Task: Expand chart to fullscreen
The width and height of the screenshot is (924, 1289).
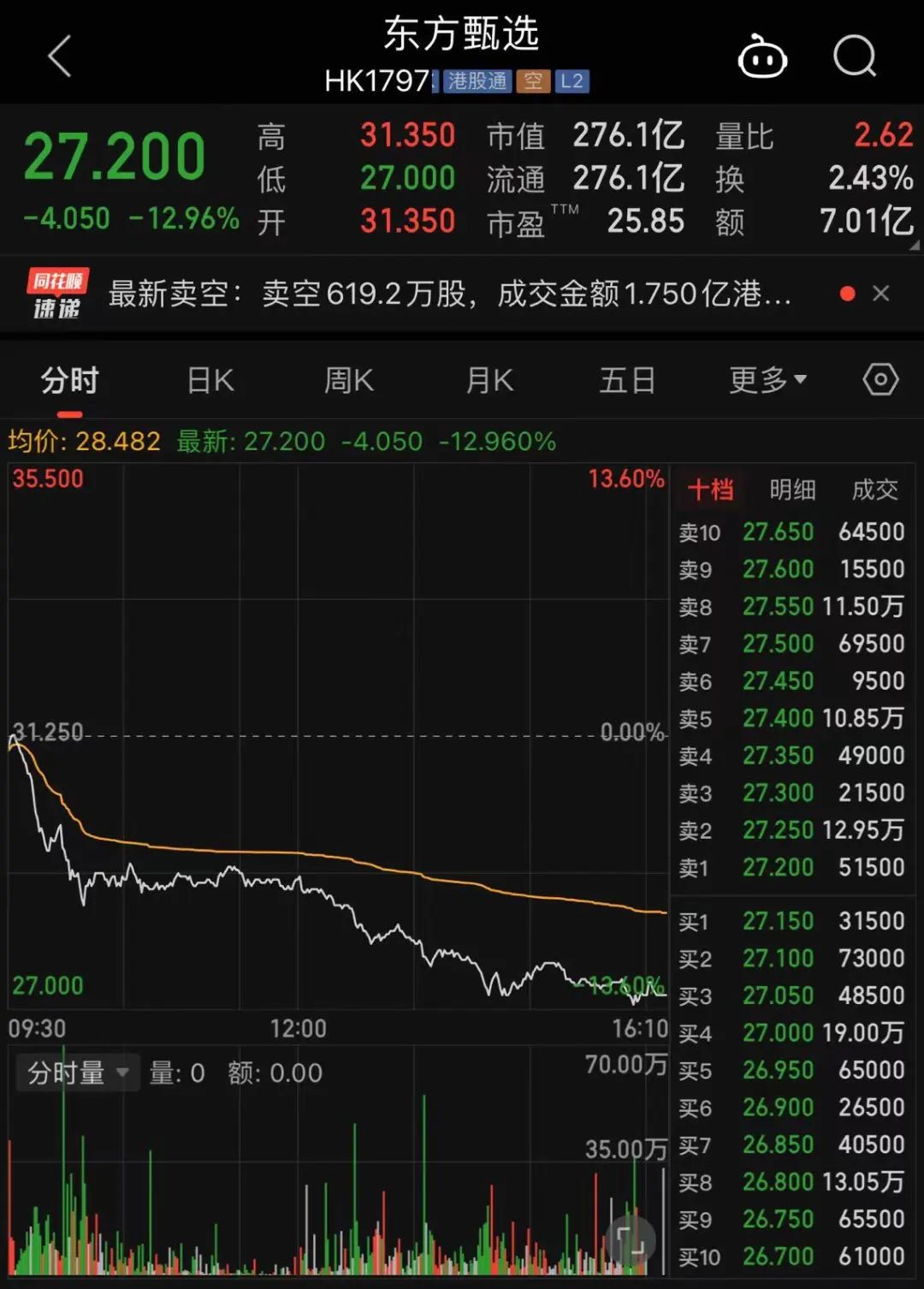Action: point(631,1239)
